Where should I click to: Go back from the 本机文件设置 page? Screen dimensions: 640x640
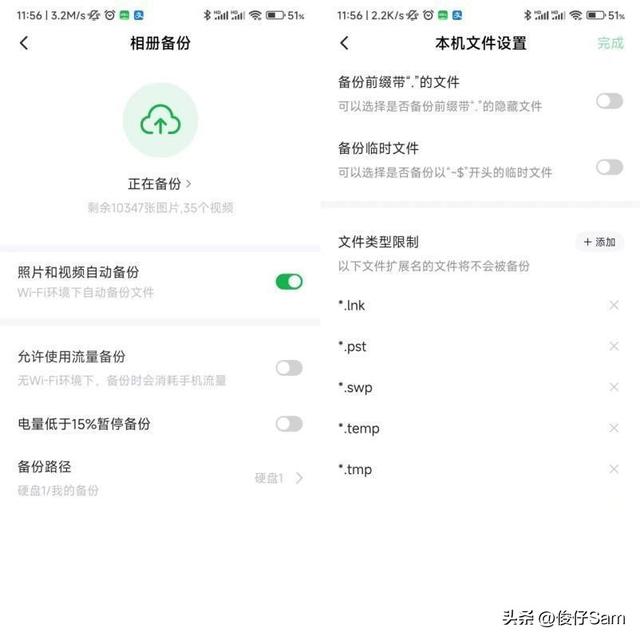[x=344, y=43]
